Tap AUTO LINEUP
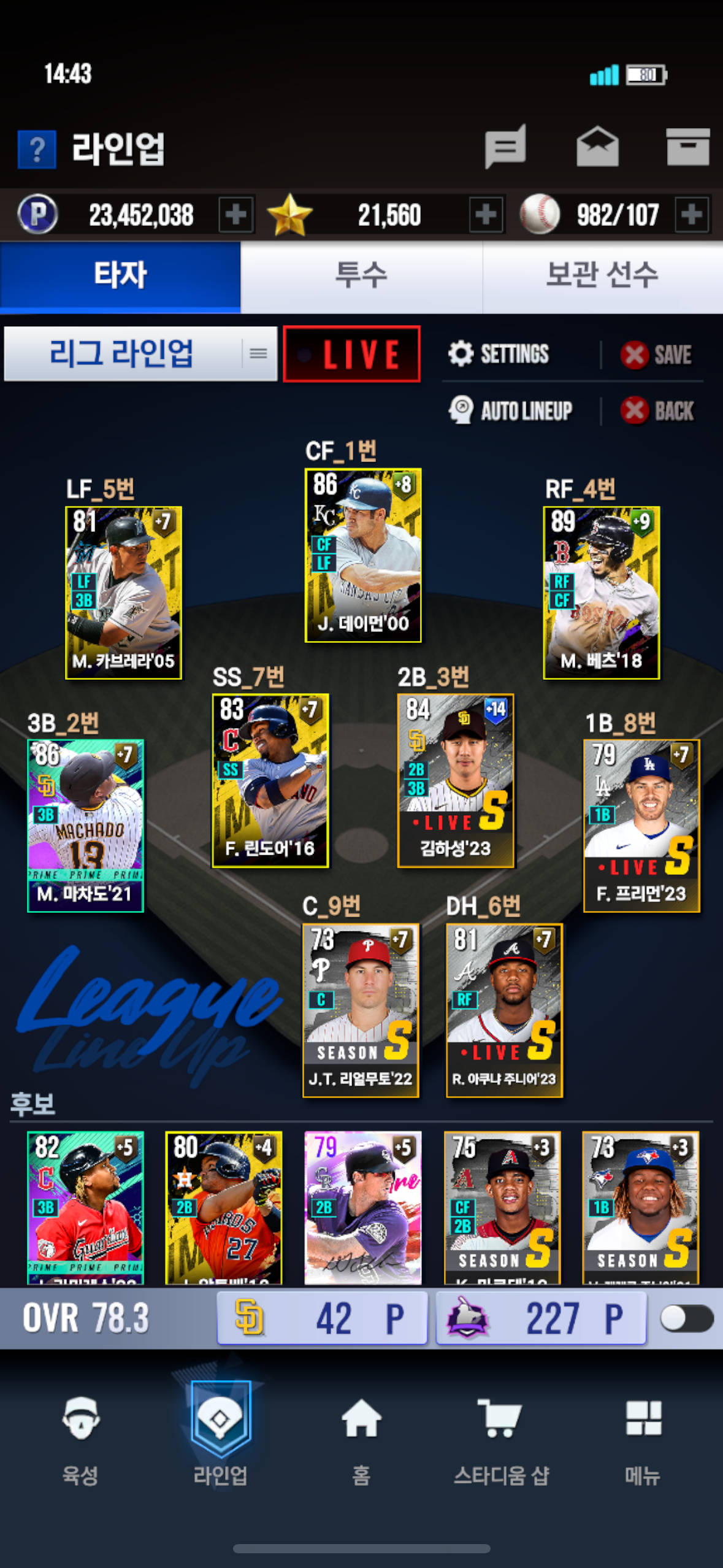 click(510, 410)
